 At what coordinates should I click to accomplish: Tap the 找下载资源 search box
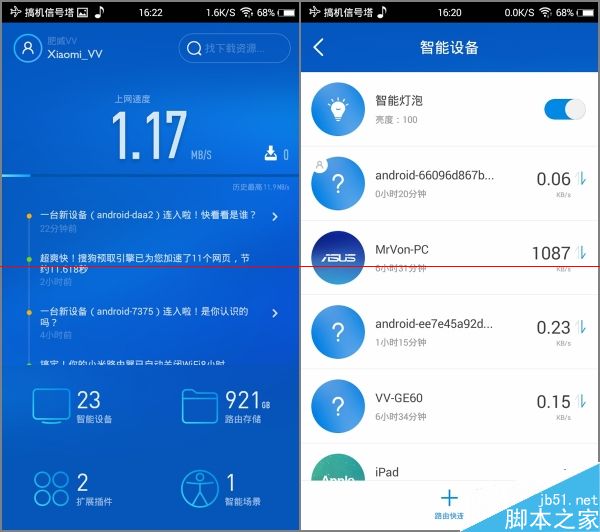coord(233,48)
